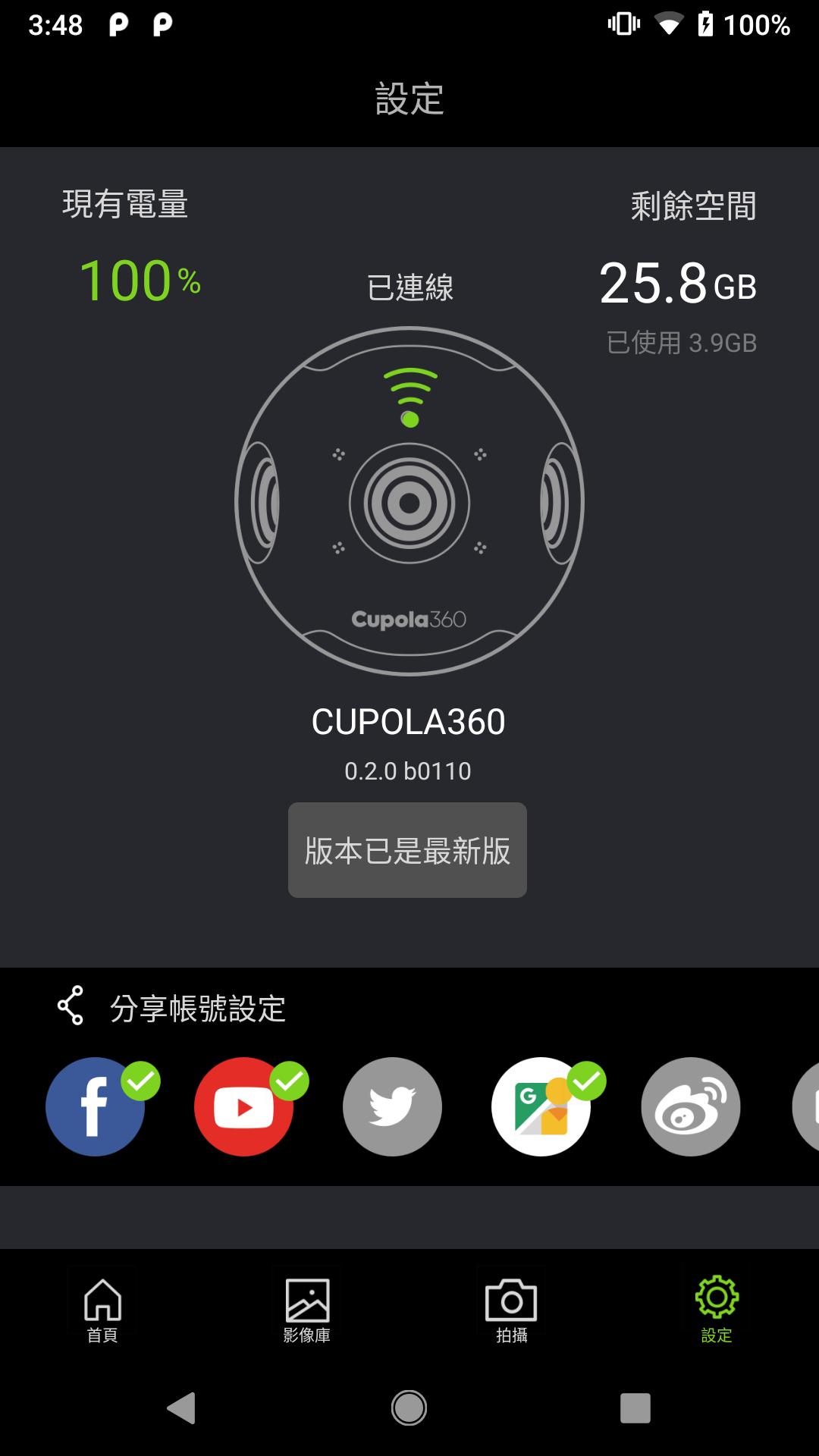Switch to the 影像庫 gallery tab

[x=307, y=1310]
